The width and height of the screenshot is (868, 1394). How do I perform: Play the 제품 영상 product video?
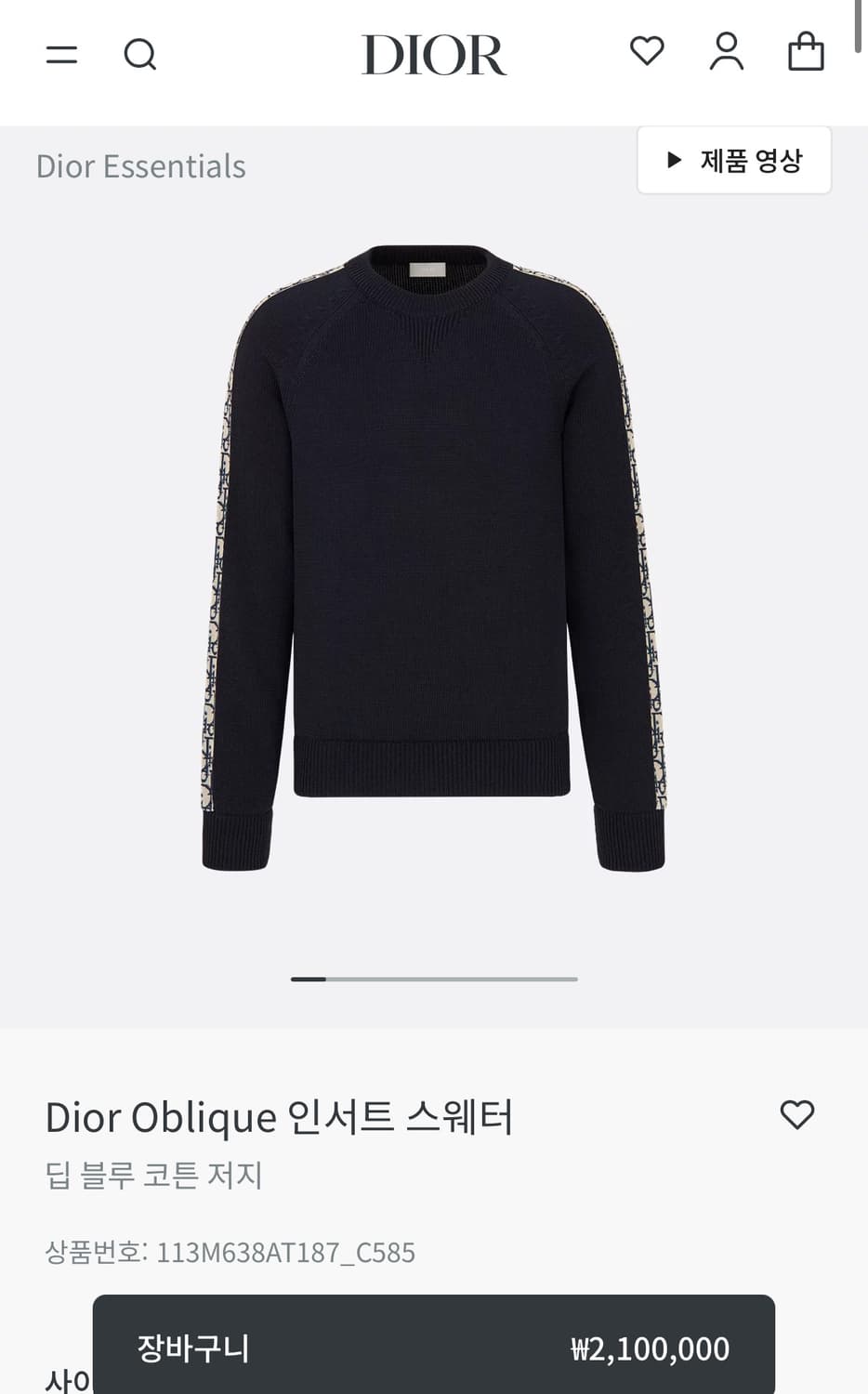click(x=734, y=161)
